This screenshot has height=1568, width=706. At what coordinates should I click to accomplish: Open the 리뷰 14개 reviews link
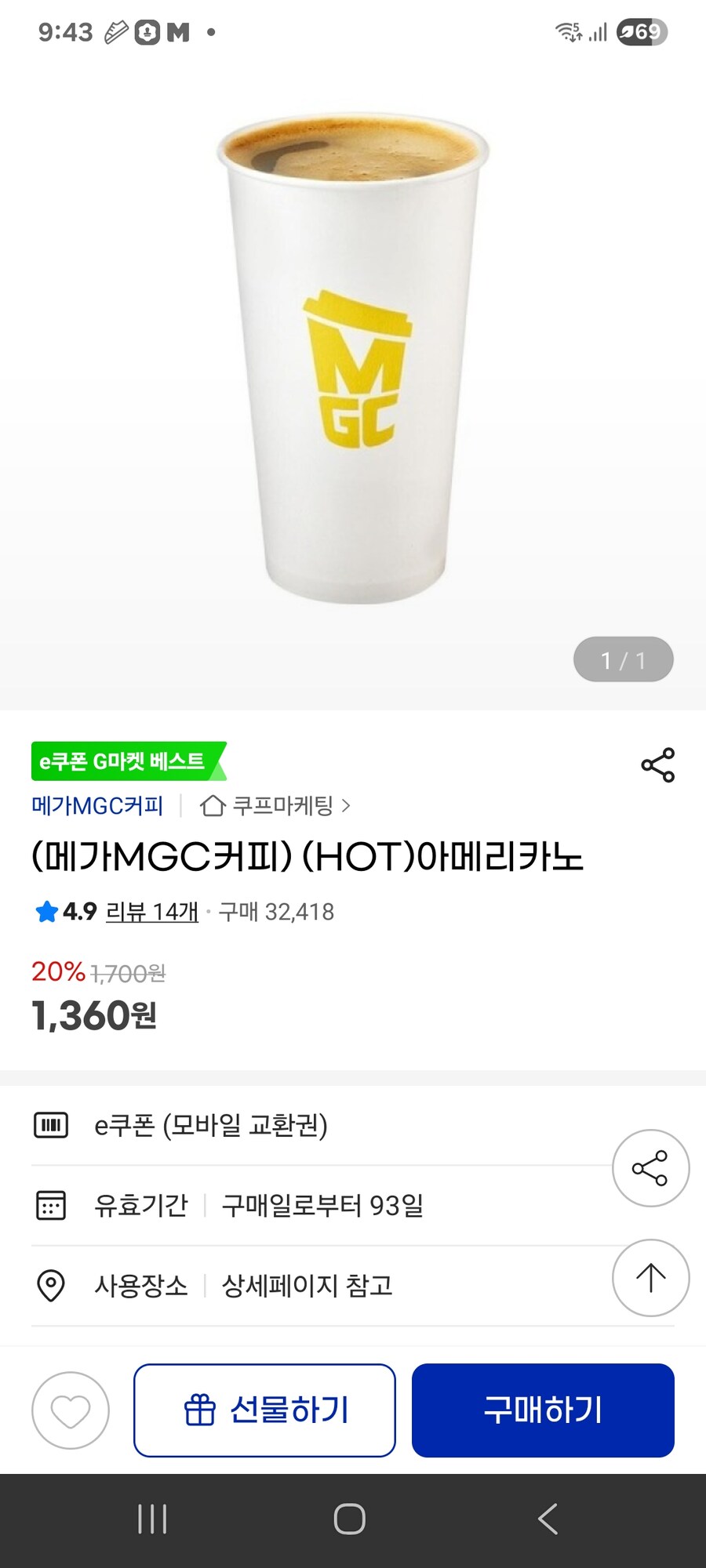coord(151,913)
